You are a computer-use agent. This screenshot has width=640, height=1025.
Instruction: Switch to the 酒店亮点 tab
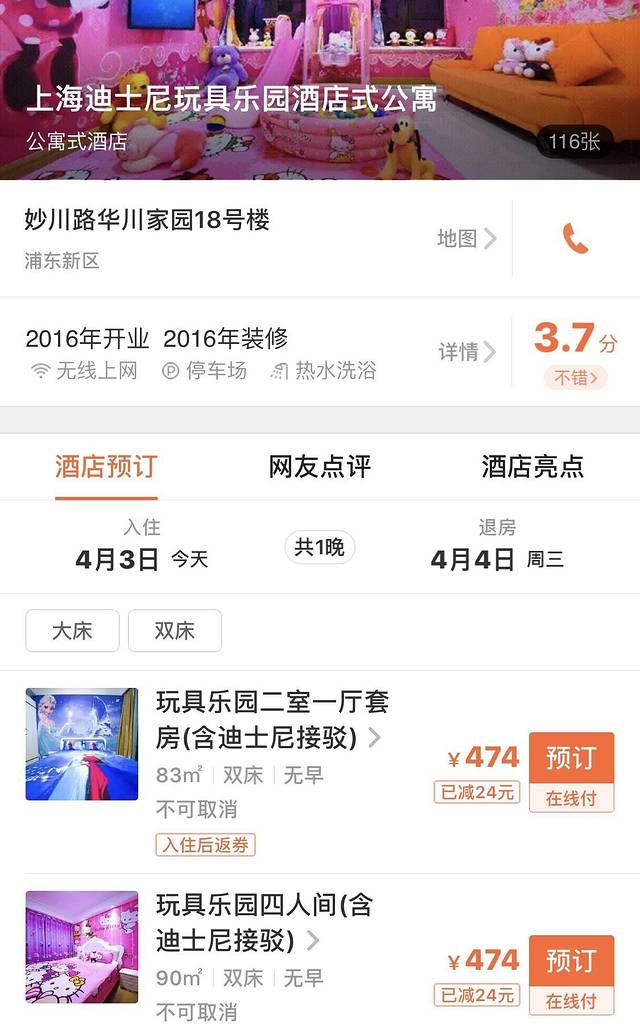tap(532, 466)
